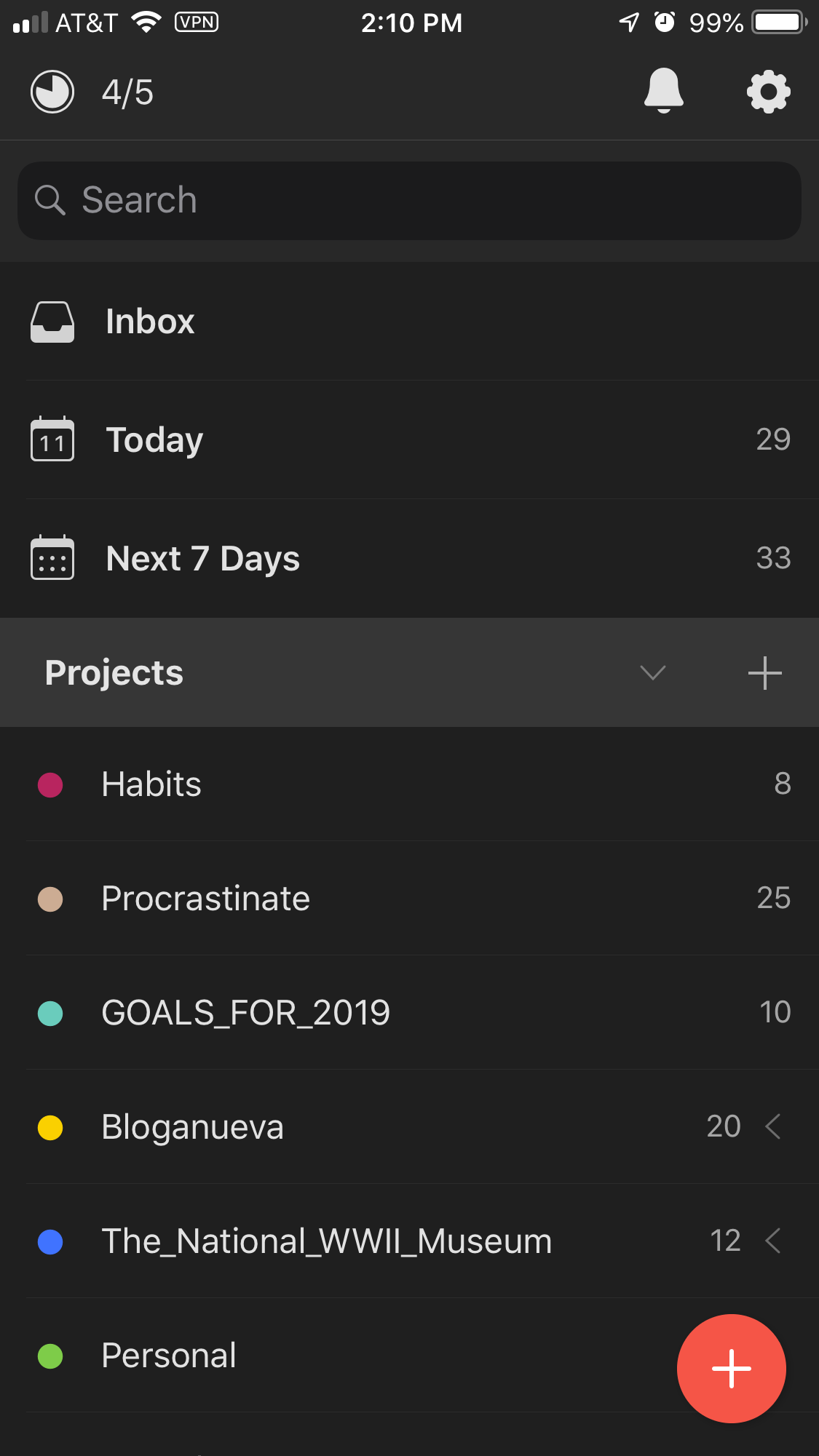This screenshot has height=1456, width=819.
Task: Add a new project with the plus
Action: coord(764,672)
